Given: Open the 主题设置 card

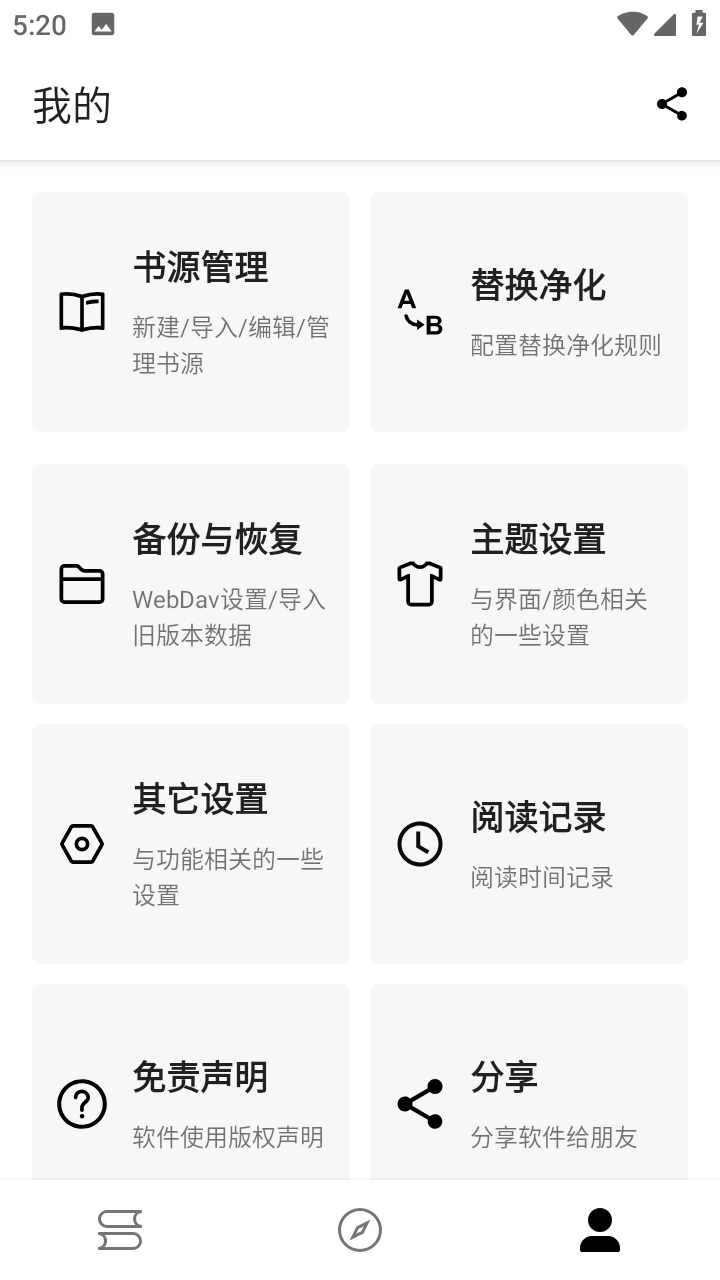Looking at the screenshot, I should click(528, 583).
